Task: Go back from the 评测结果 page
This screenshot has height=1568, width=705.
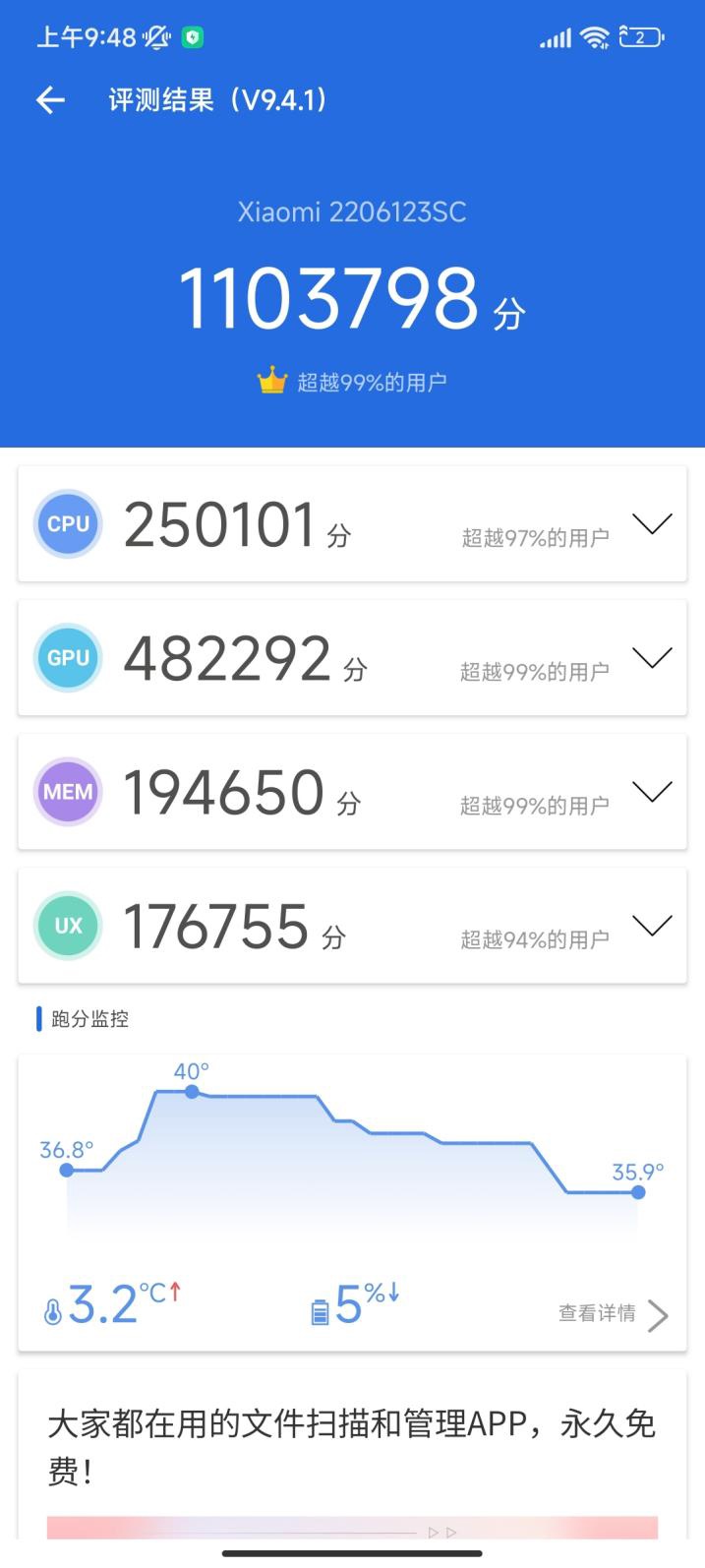Action: point(50,99)
